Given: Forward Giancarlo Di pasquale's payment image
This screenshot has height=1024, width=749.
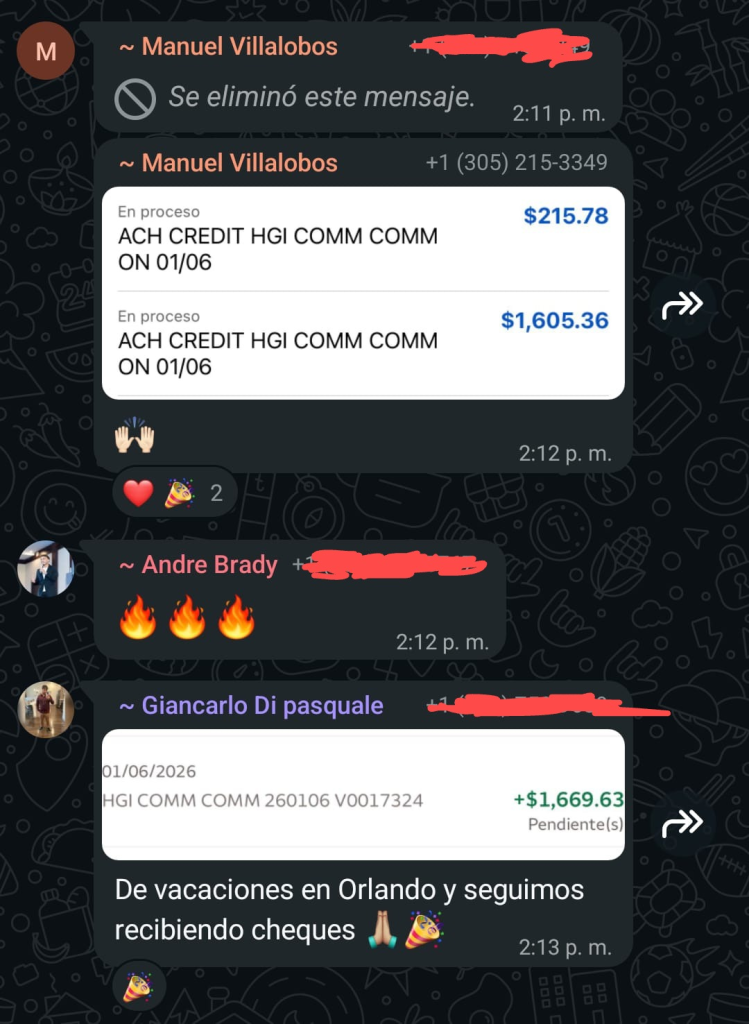Looking at the screenshot, I should 682,823.
